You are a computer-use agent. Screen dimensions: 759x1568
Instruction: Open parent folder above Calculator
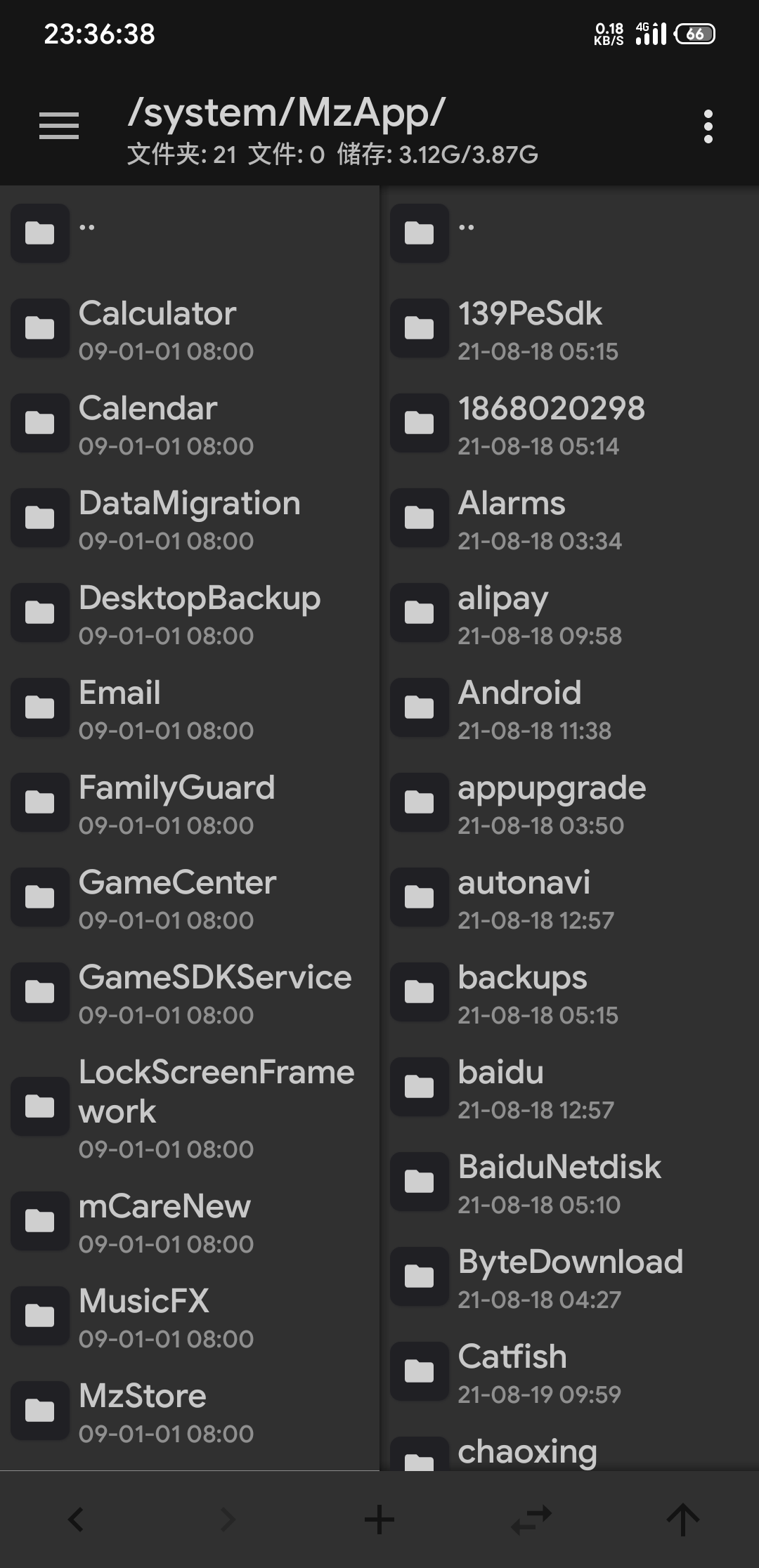coord(190,233)
